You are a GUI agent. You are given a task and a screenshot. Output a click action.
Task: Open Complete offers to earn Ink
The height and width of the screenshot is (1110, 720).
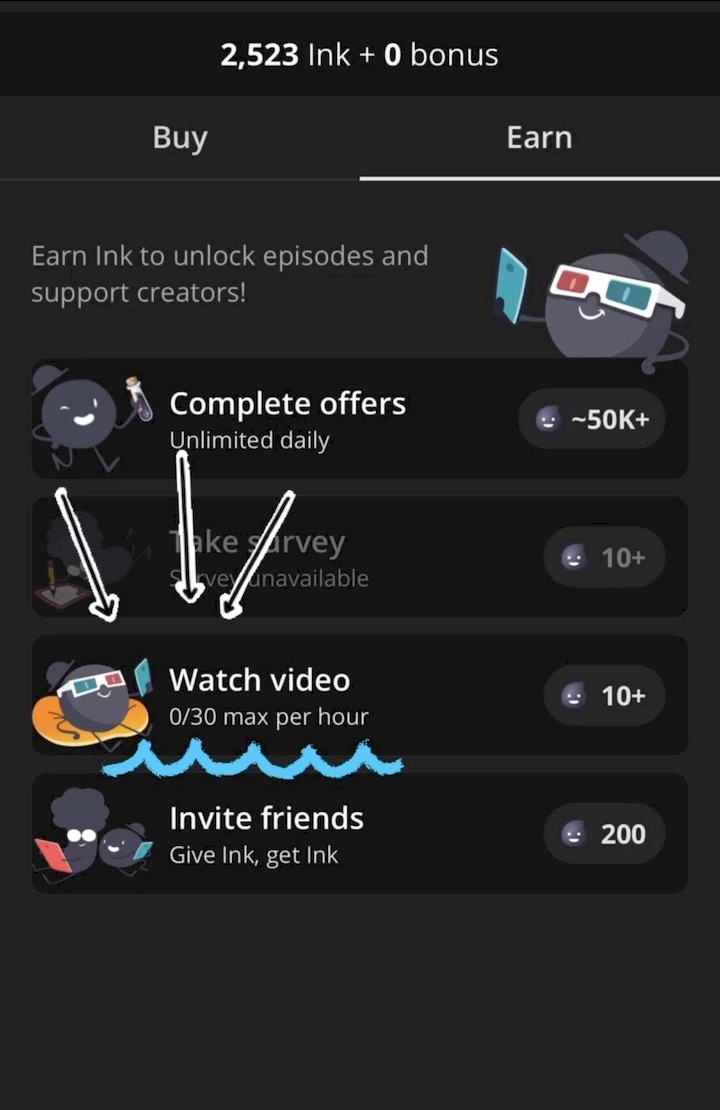click(360, 418)
